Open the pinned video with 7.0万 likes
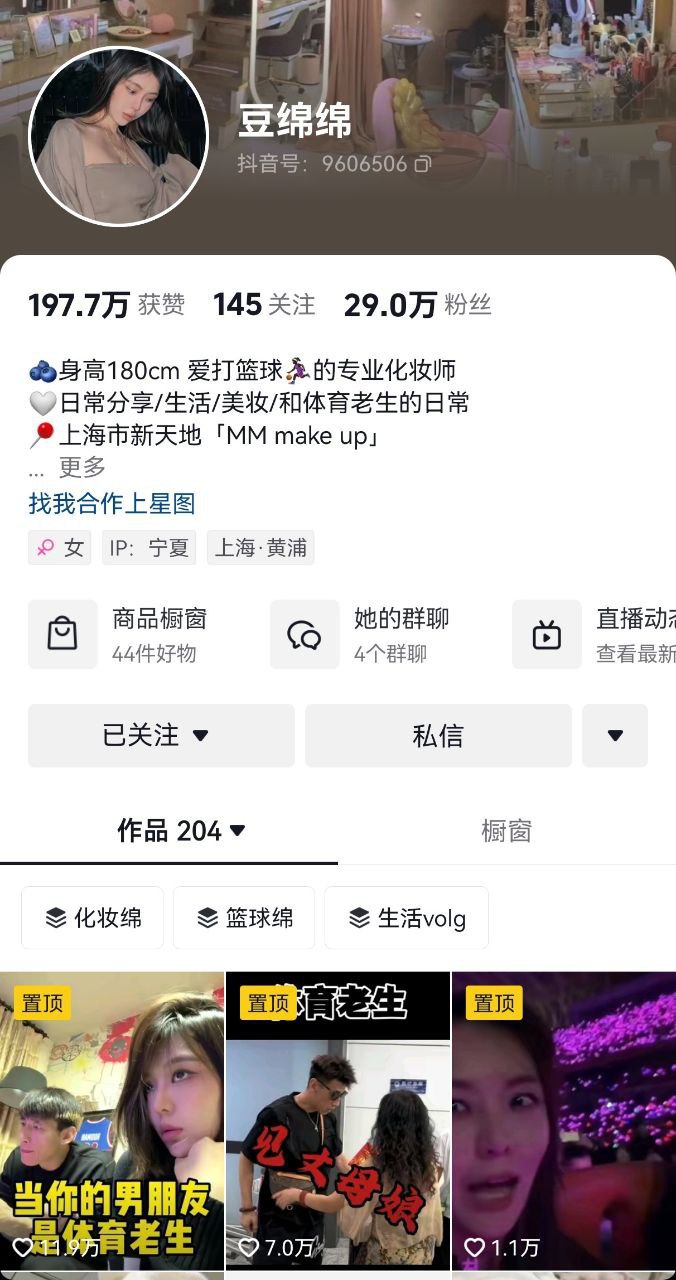 (338, 1120)
